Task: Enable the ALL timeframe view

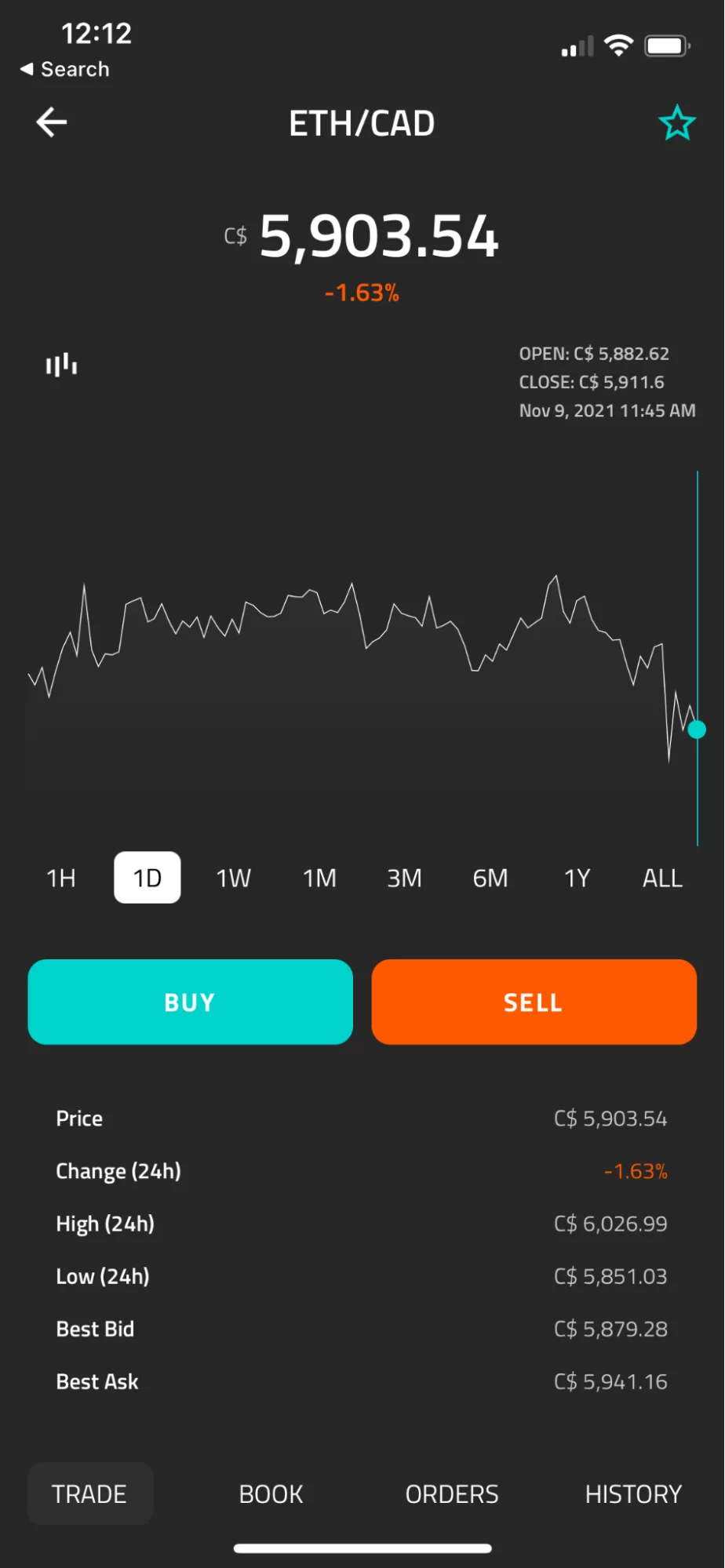Action: click(661, 878)
